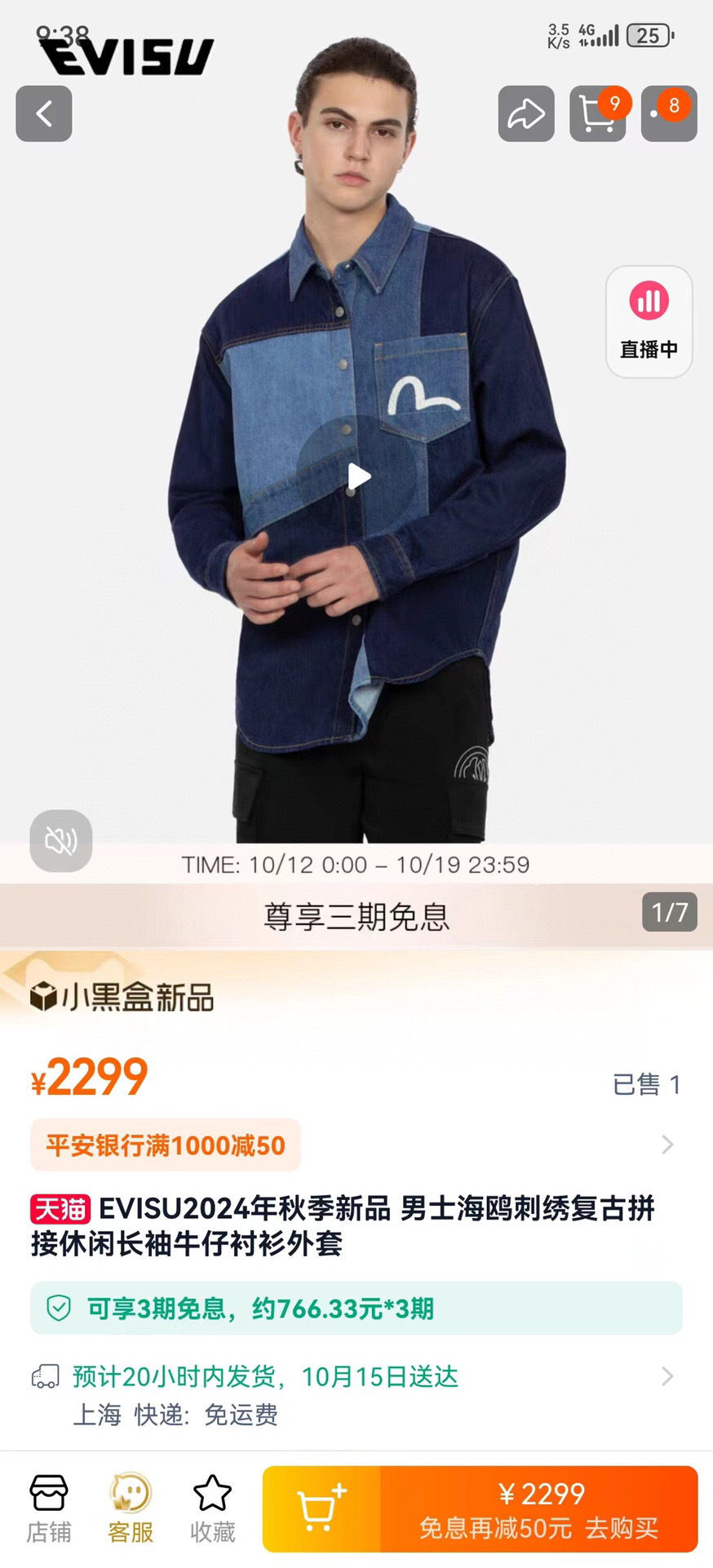Add item to 收藏 favorites
713x1568 pixels.
[x=212, y=1508]
